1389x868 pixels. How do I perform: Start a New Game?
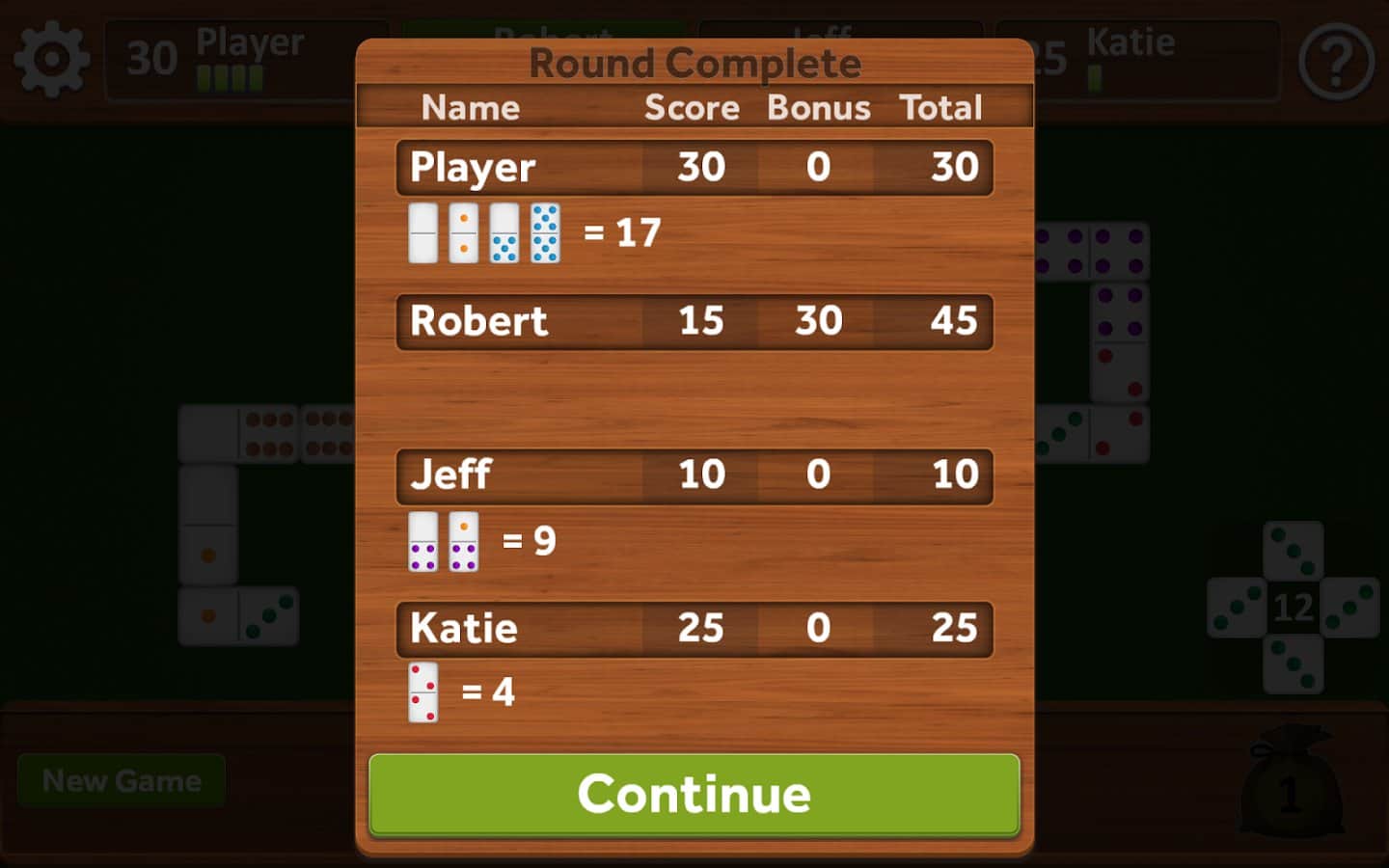point(122,780)
